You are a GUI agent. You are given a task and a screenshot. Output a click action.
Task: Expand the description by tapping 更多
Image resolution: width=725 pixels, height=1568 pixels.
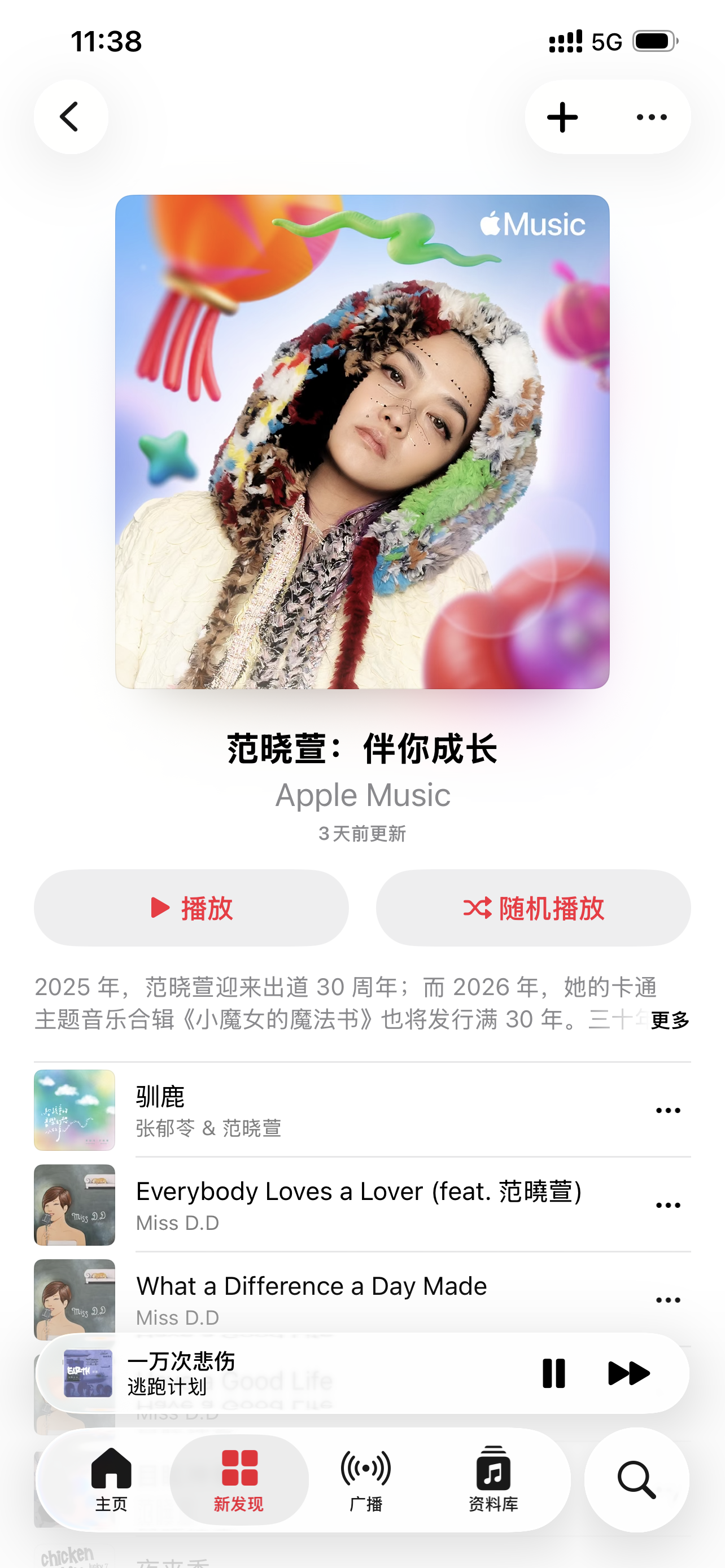[670, 1019]
